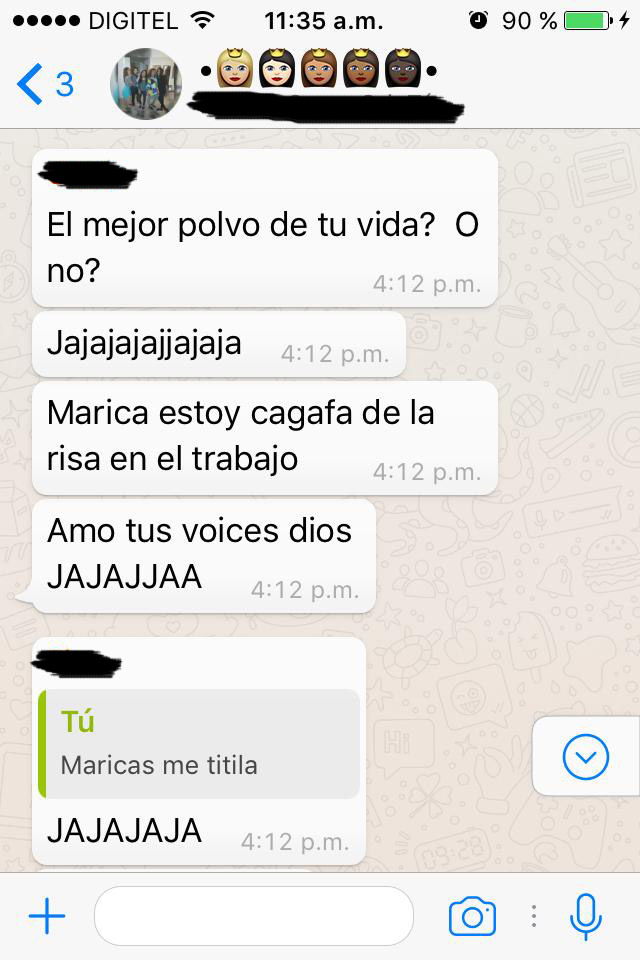This screenshot has width=640, height=960.
Task: Open group info from the crown emoji title
Action: pos(318,70)
